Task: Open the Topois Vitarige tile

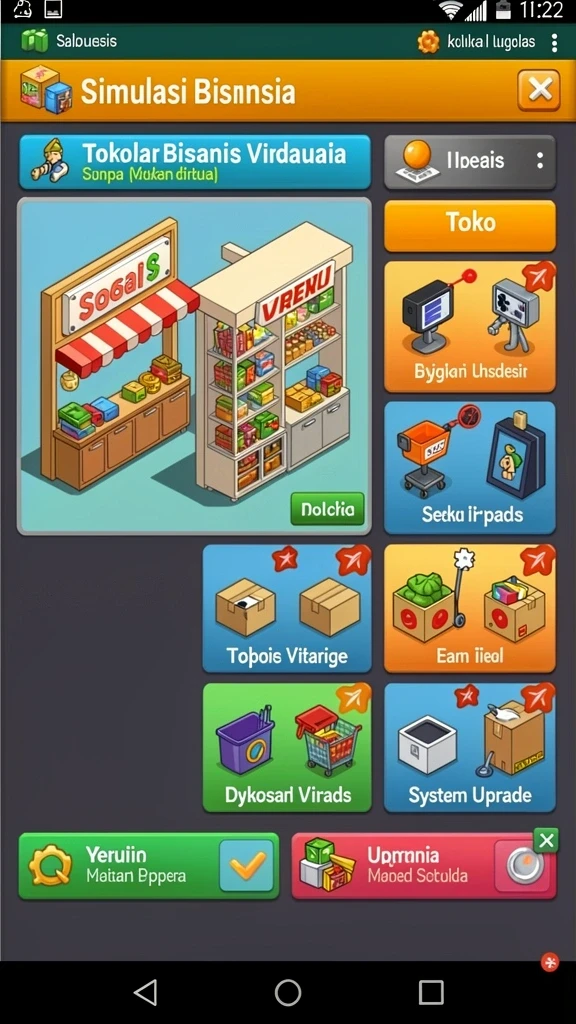Action: point(287,609)
